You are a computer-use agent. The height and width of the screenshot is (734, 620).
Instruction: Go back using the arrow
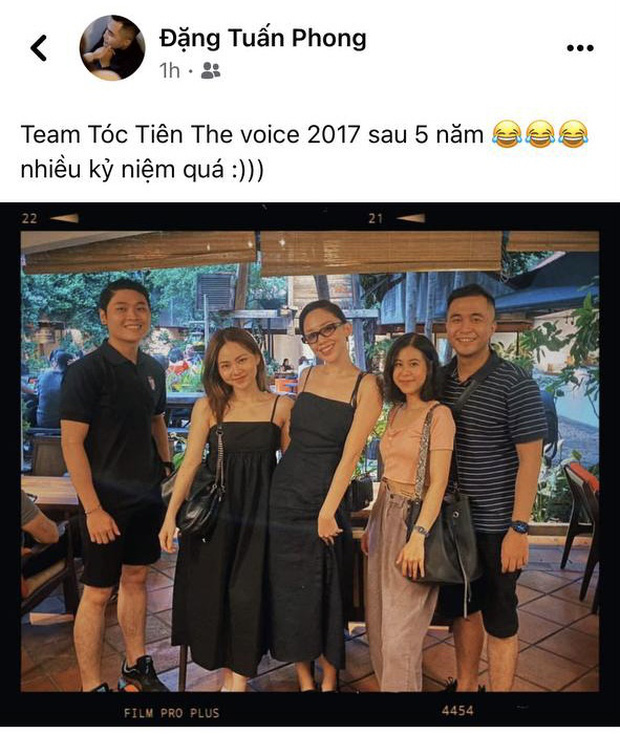pyautogui.click(x=39, y=47)
